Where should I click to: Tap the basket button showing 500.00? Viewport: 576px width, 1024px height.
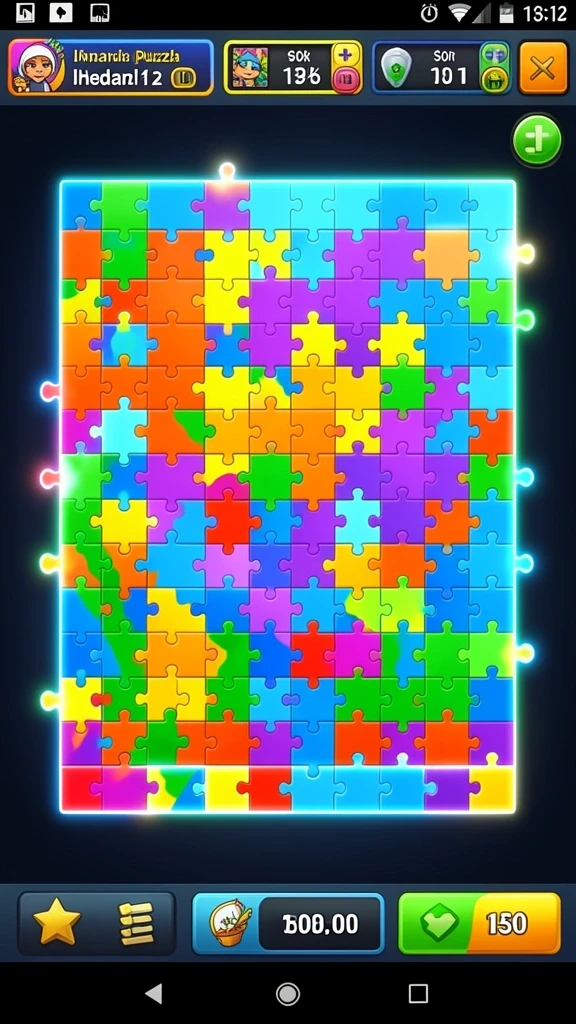pyautogui.click(x=288, y=923)
